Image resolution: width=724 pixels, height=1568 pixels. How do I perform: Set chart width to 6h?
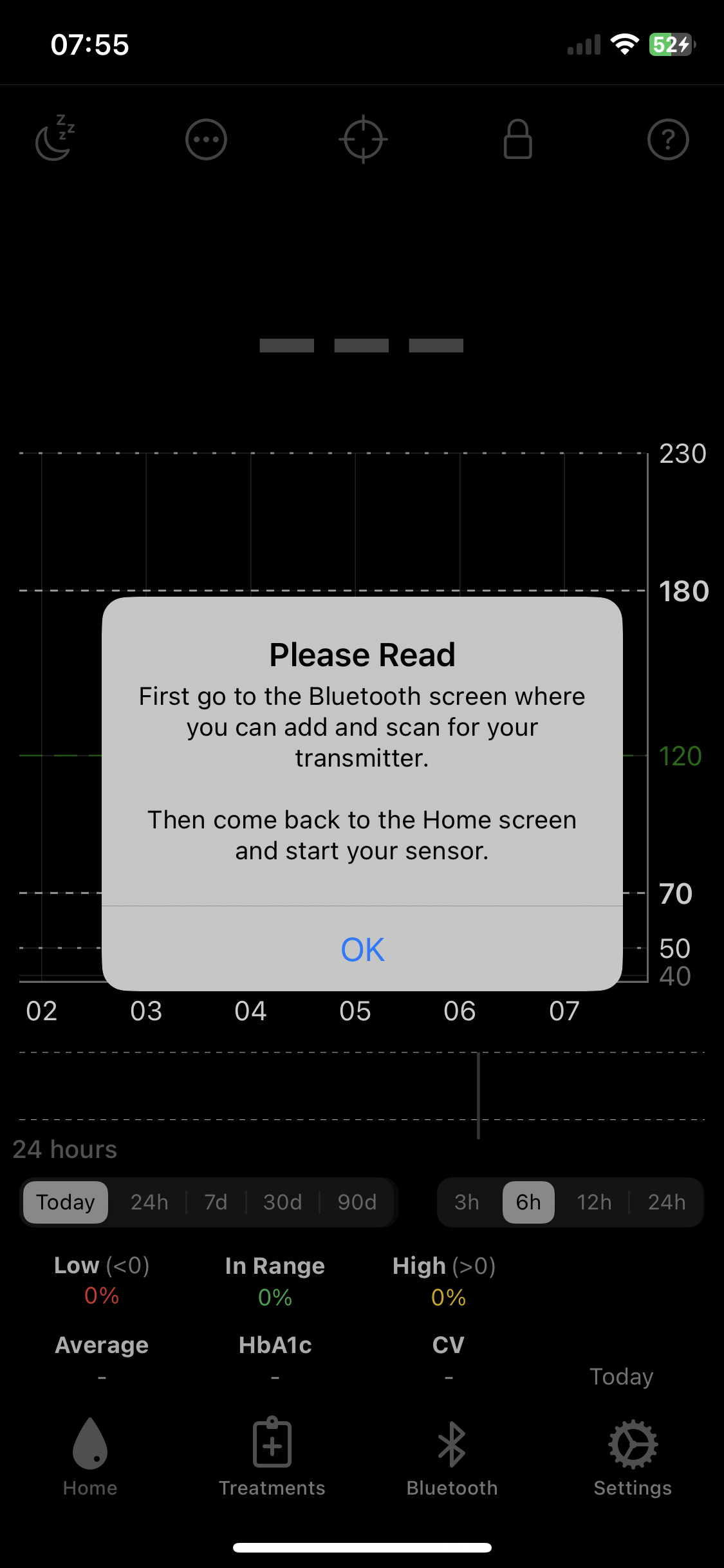tap(528, 1202)
